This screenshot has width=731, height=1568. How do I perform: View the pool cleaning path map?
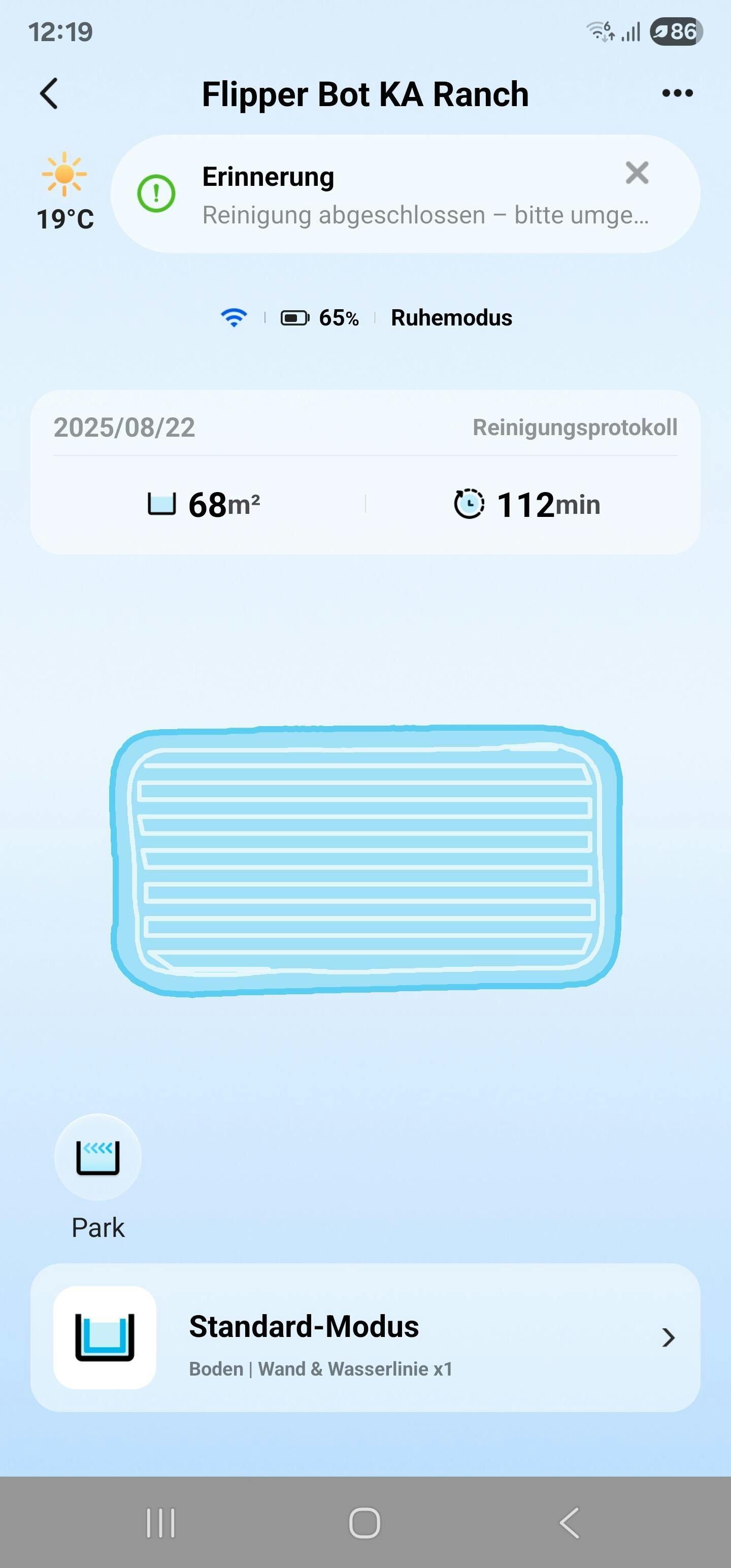tap(366, 860)
